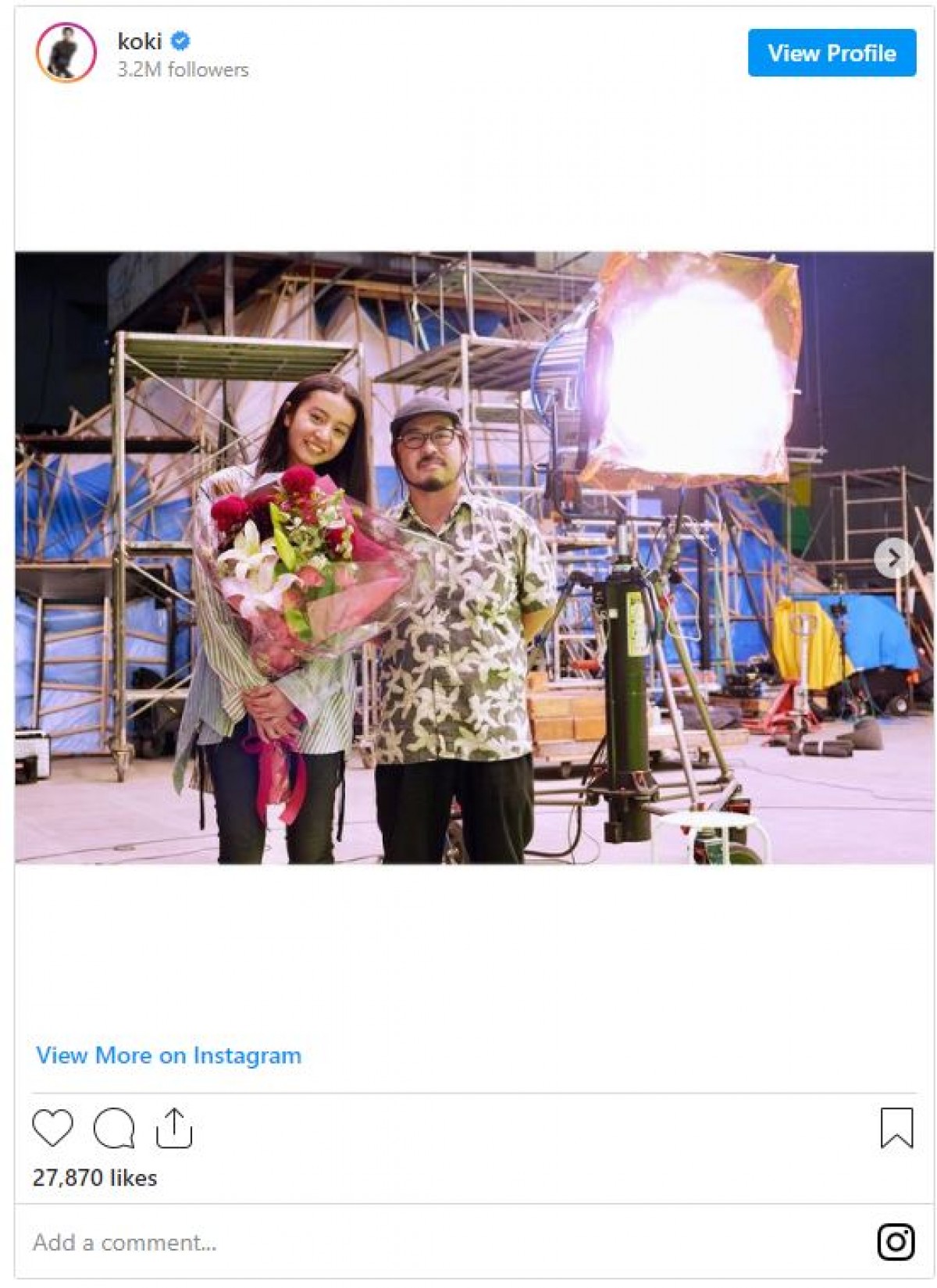Bookmark this post
This screenshot has width=937, height=1288.
[x=896, y=1128]
